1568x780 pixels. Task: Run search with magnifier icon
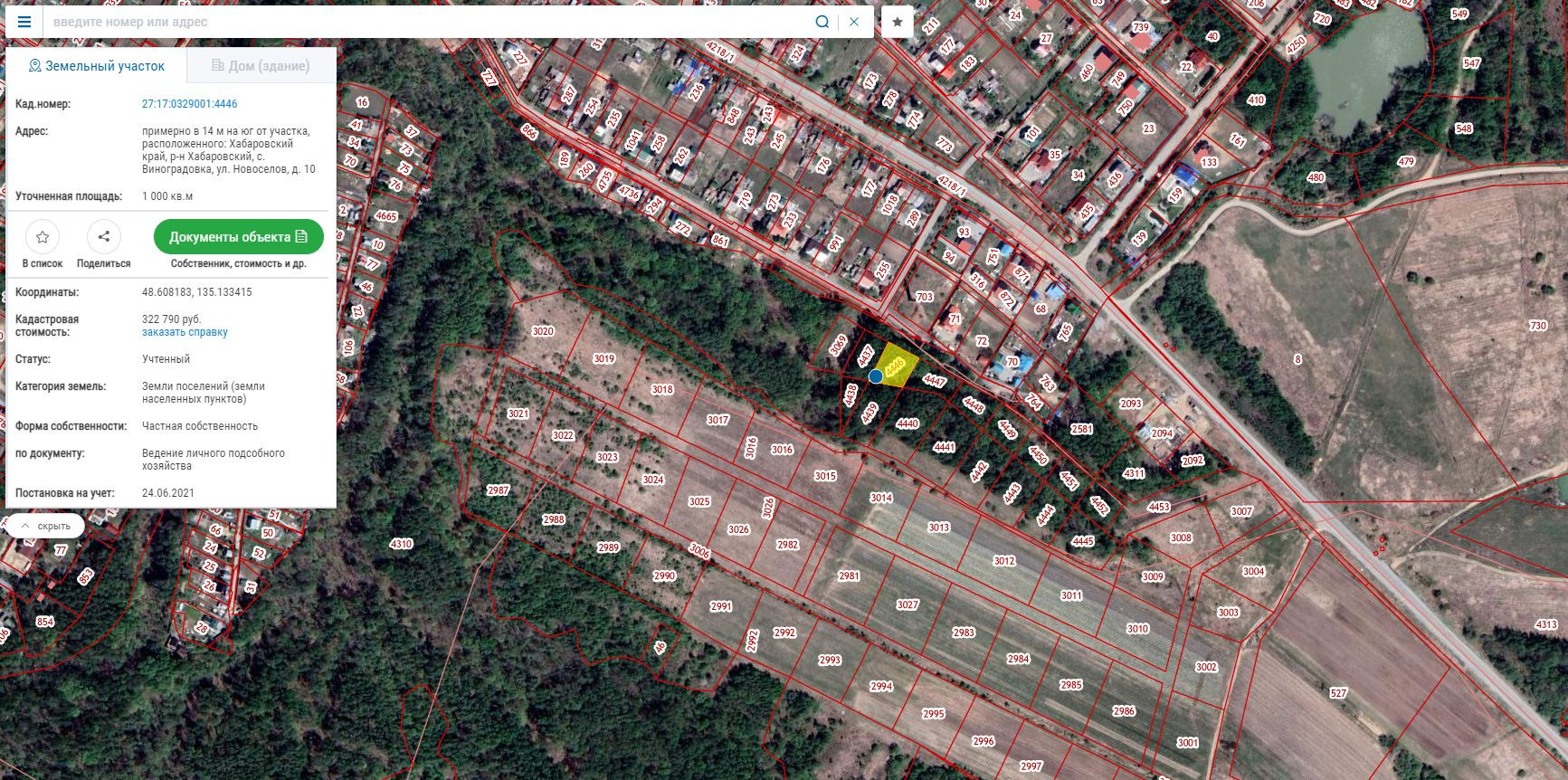point(822,22)
